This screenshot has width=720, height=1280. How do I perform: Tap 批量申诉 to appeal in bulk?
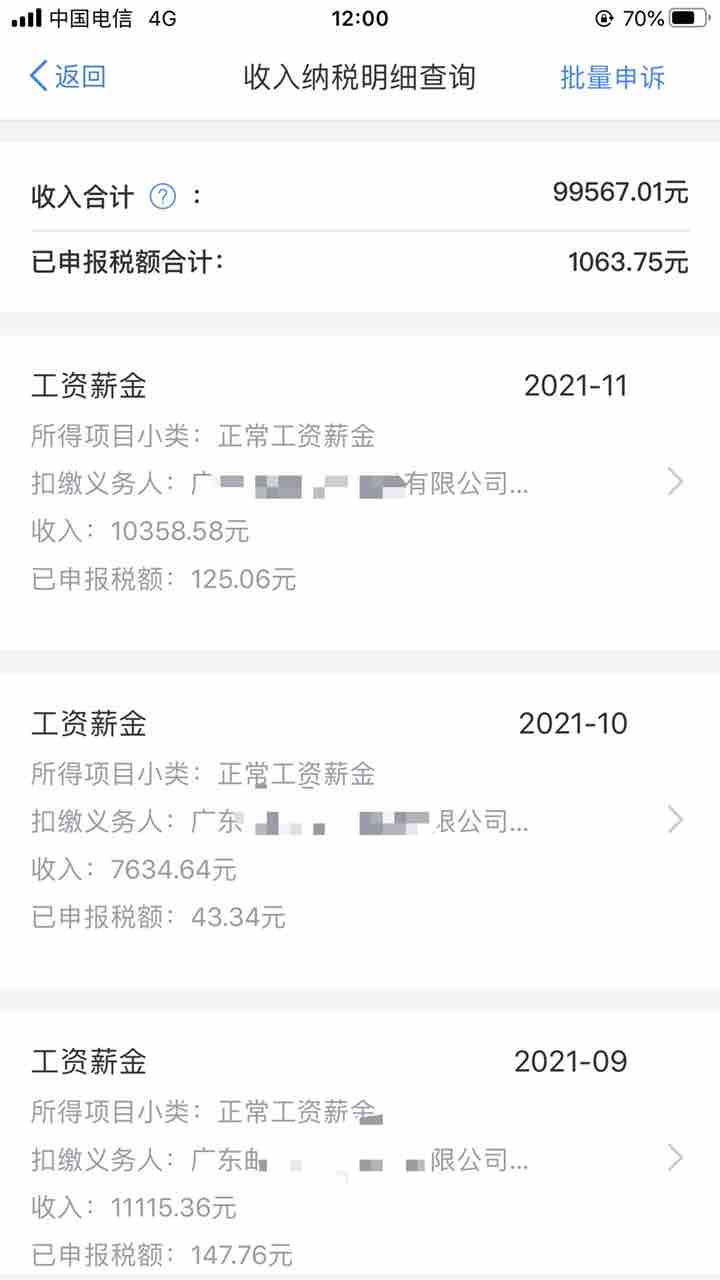pos(612,77)
